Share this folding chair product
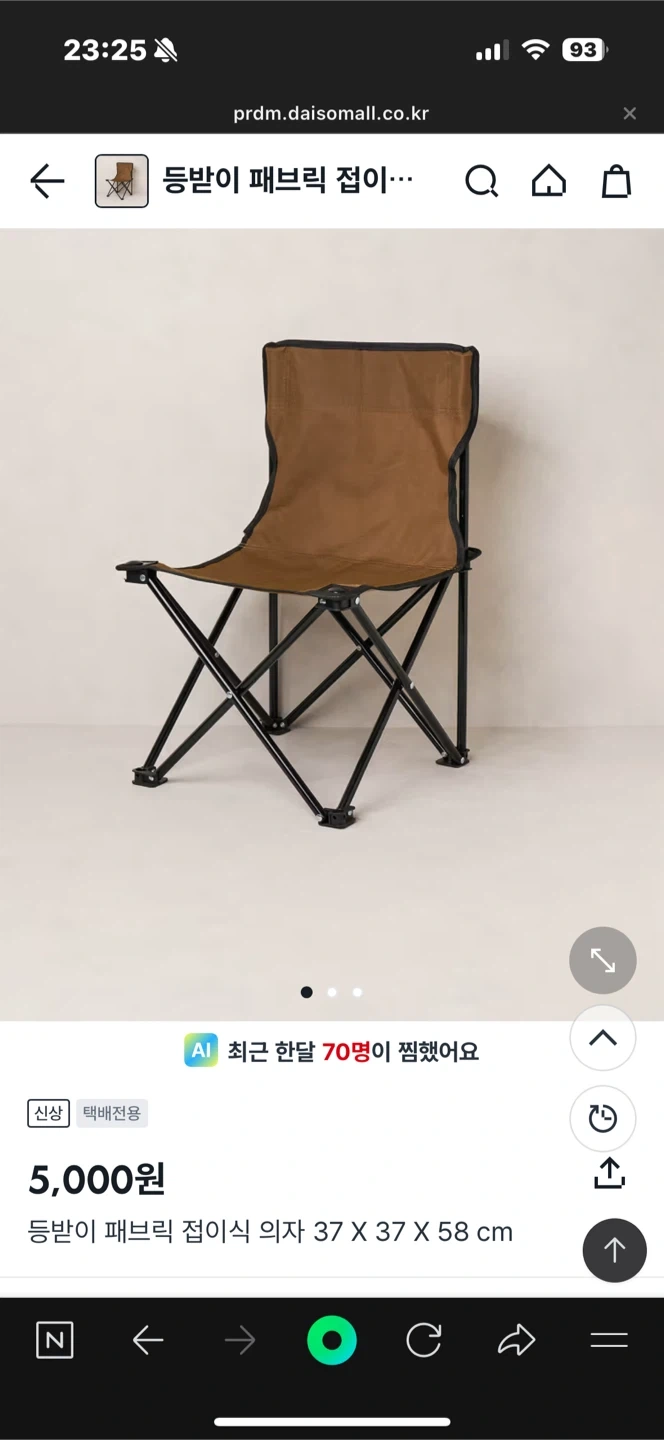This screenshot has height=1440, width=664. 609,1173
